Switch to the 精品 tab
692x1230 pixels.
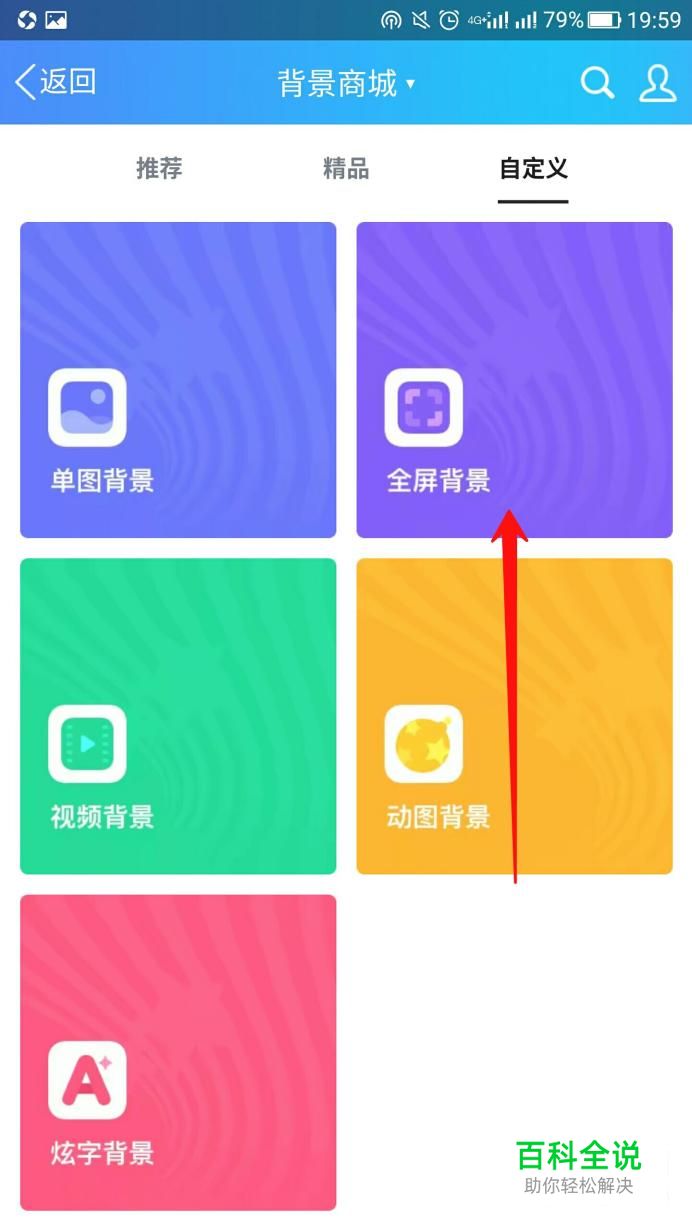pos(346,168)
